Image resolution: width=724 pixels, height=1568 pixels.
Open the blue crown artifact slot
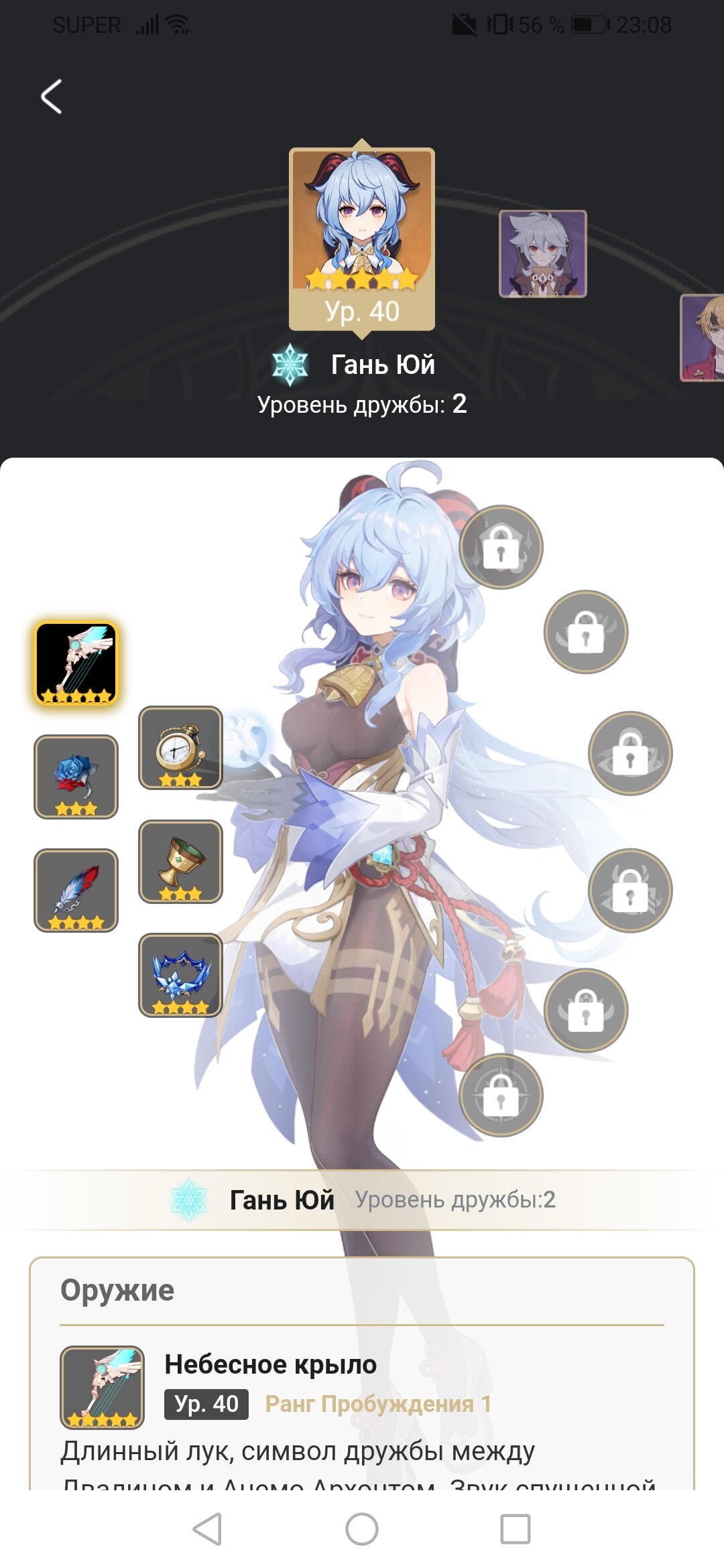coord(180,975)
